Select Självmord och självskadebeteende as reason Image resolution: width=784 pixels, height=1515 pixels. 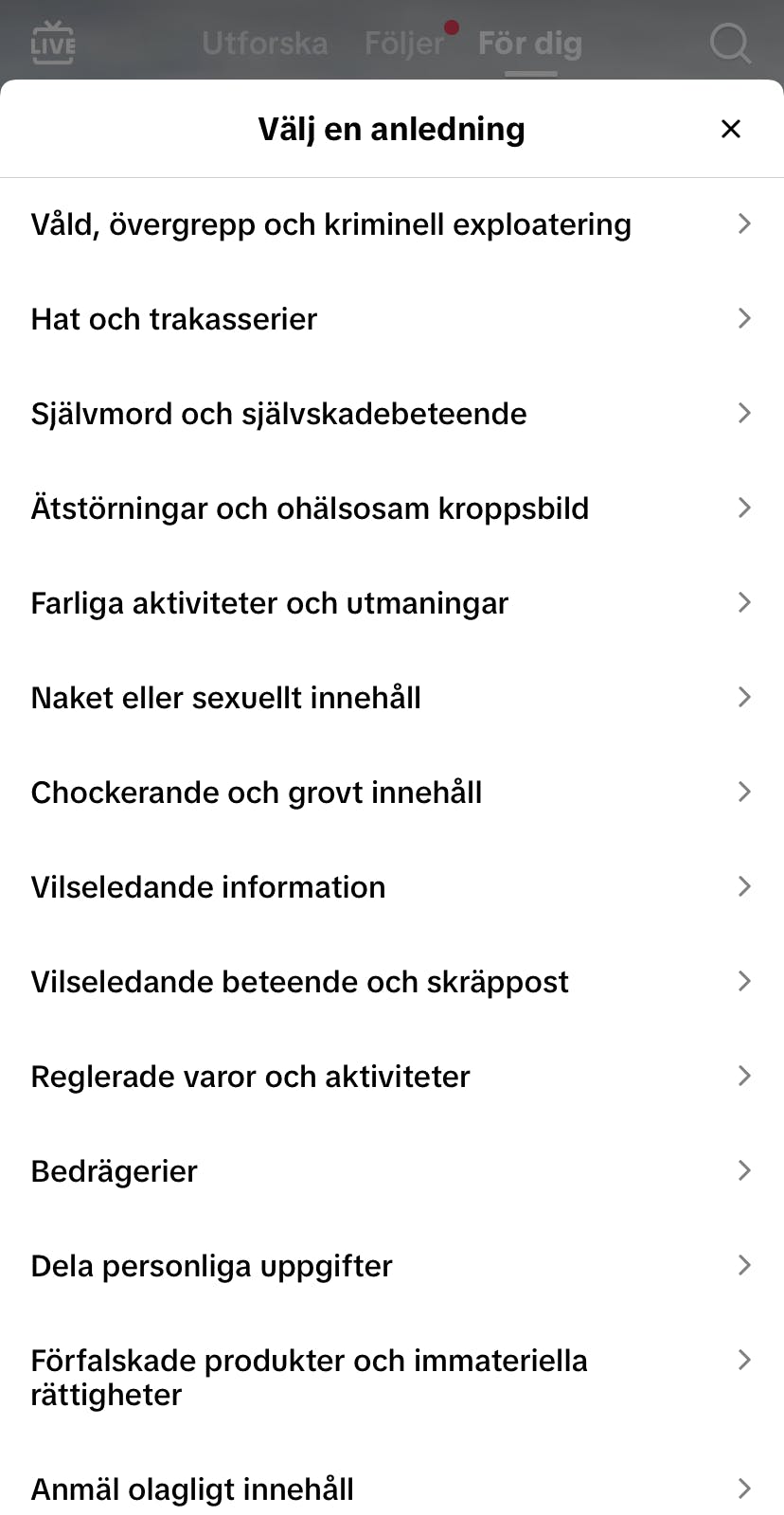(392, 413)
